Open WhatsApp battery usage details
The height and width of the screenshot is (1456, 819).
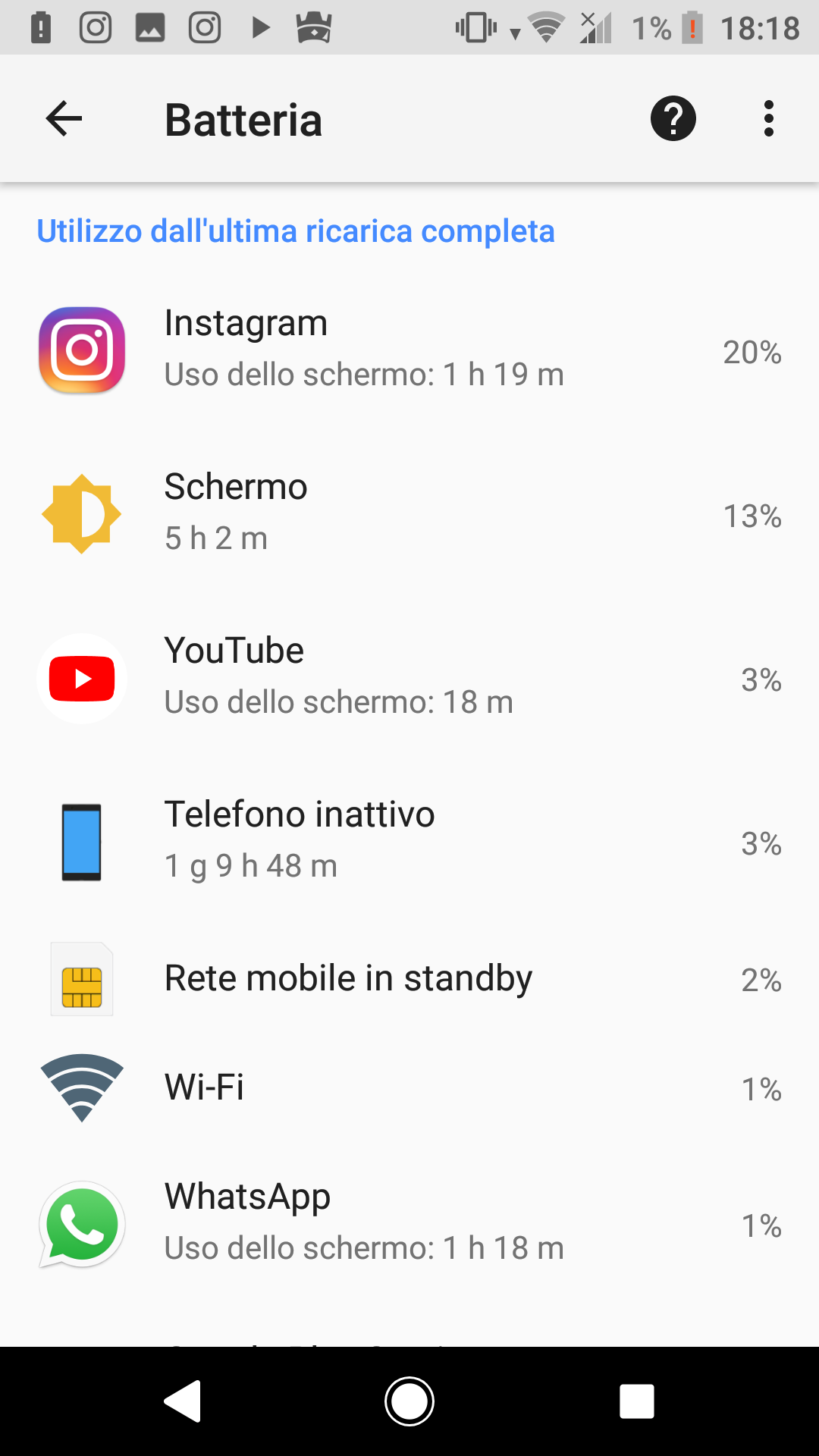tap(409, 1224)
